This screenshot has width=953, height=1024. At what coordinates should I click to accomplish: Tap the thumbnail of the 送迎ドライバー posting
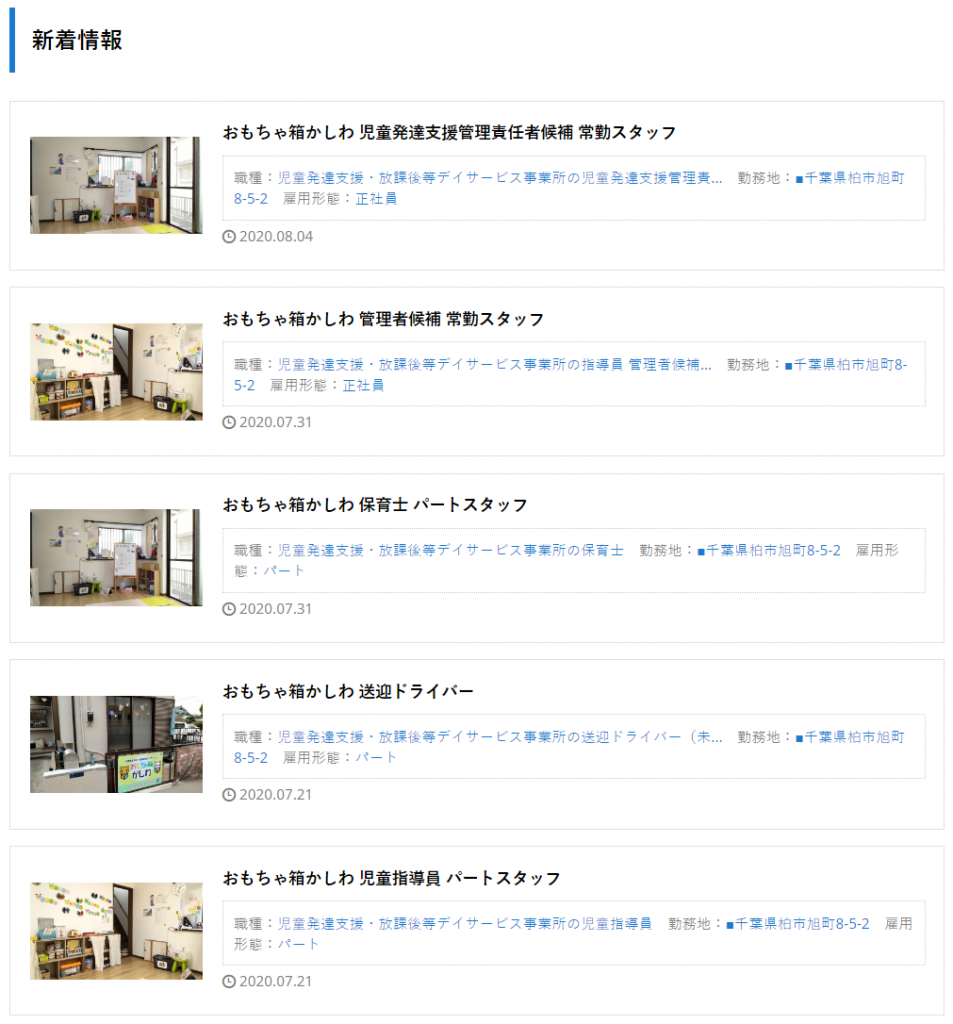(x=116, y=744)
